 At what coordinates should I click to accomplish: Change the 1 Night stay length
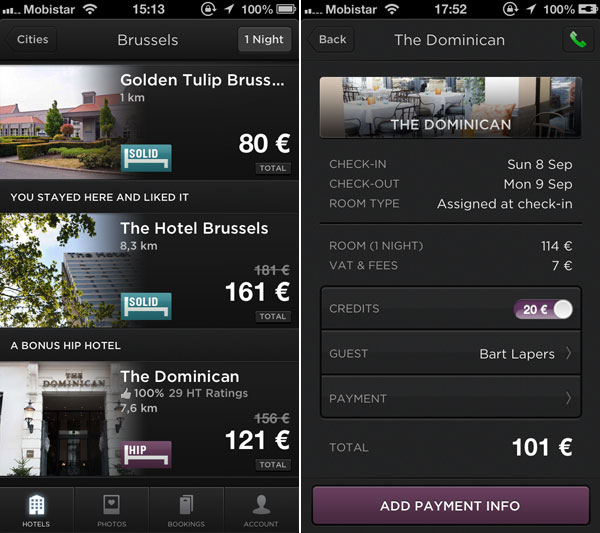coord(265,40)
